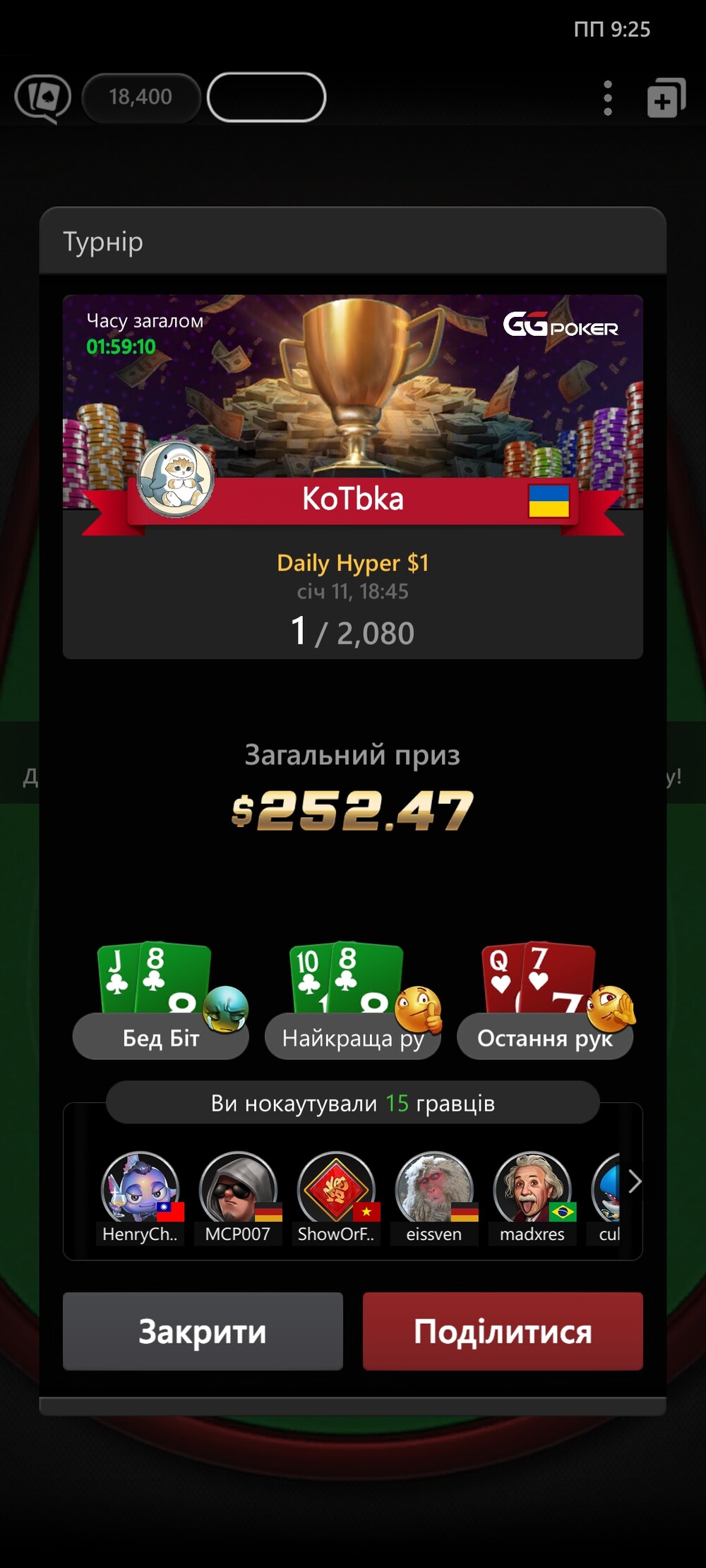View player MCP007's avatar

238,1189
